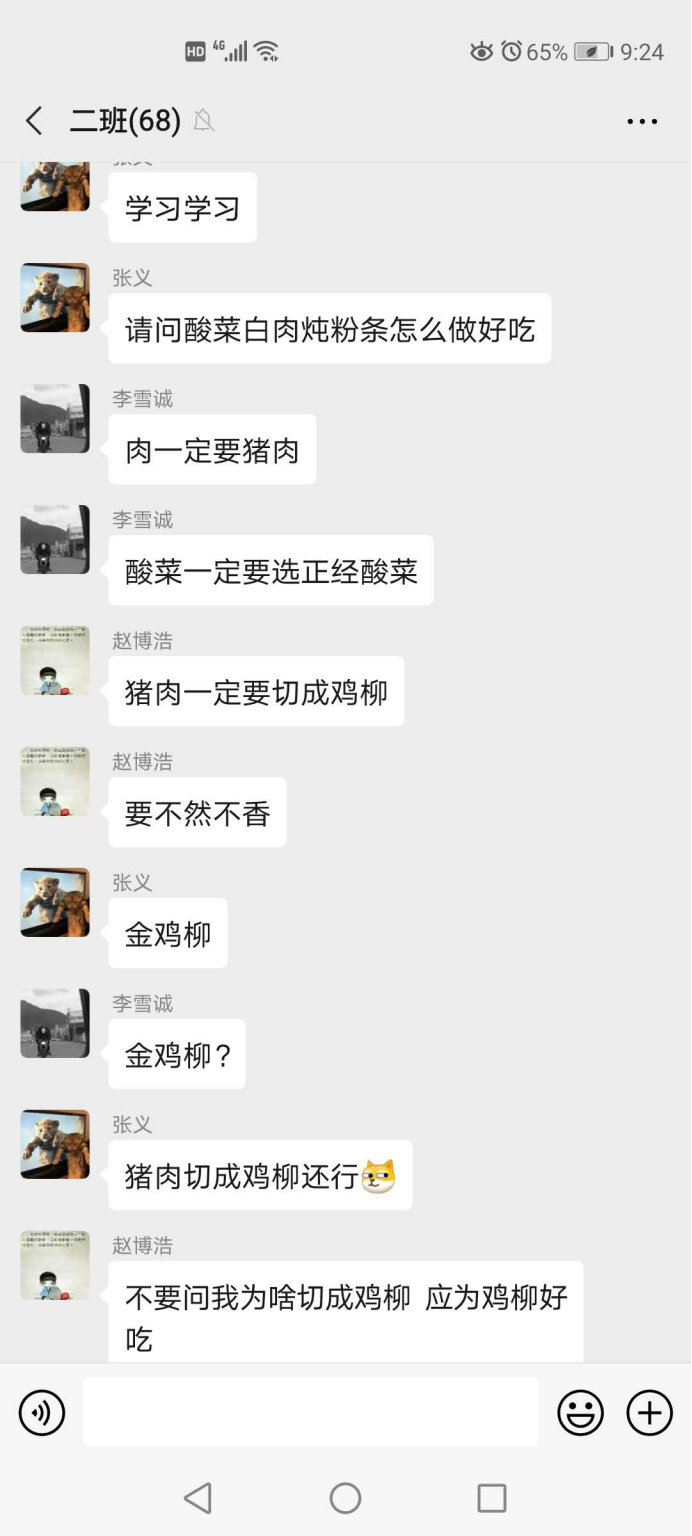This screenshot has height=1536, width=692.
Task: Focus the message text field
Action: [310, 1412]
